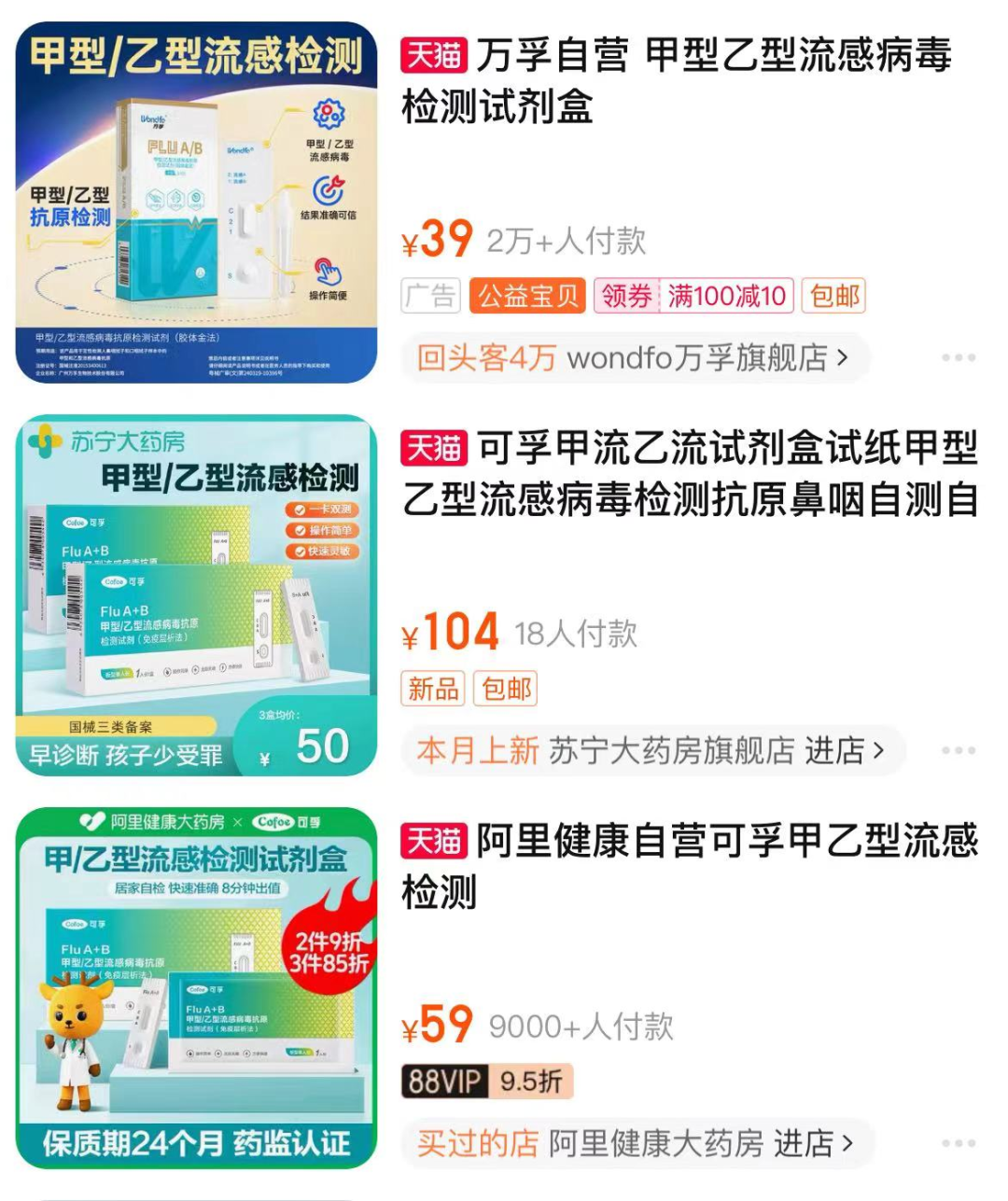
Task: Open the 万孚 flu test kit product image
Action: click(x=197, y=202)
